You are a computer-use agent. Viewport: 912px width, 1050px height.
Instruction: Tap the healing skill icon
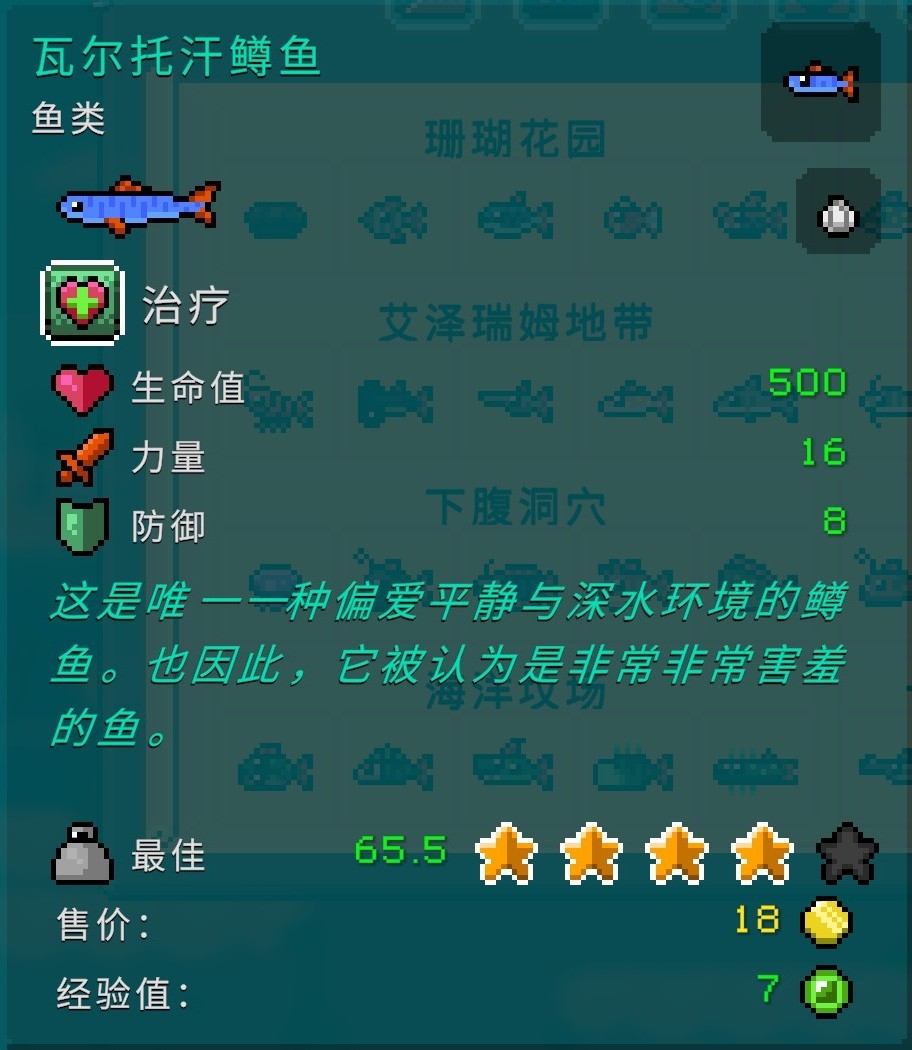(x=82, y=302)
